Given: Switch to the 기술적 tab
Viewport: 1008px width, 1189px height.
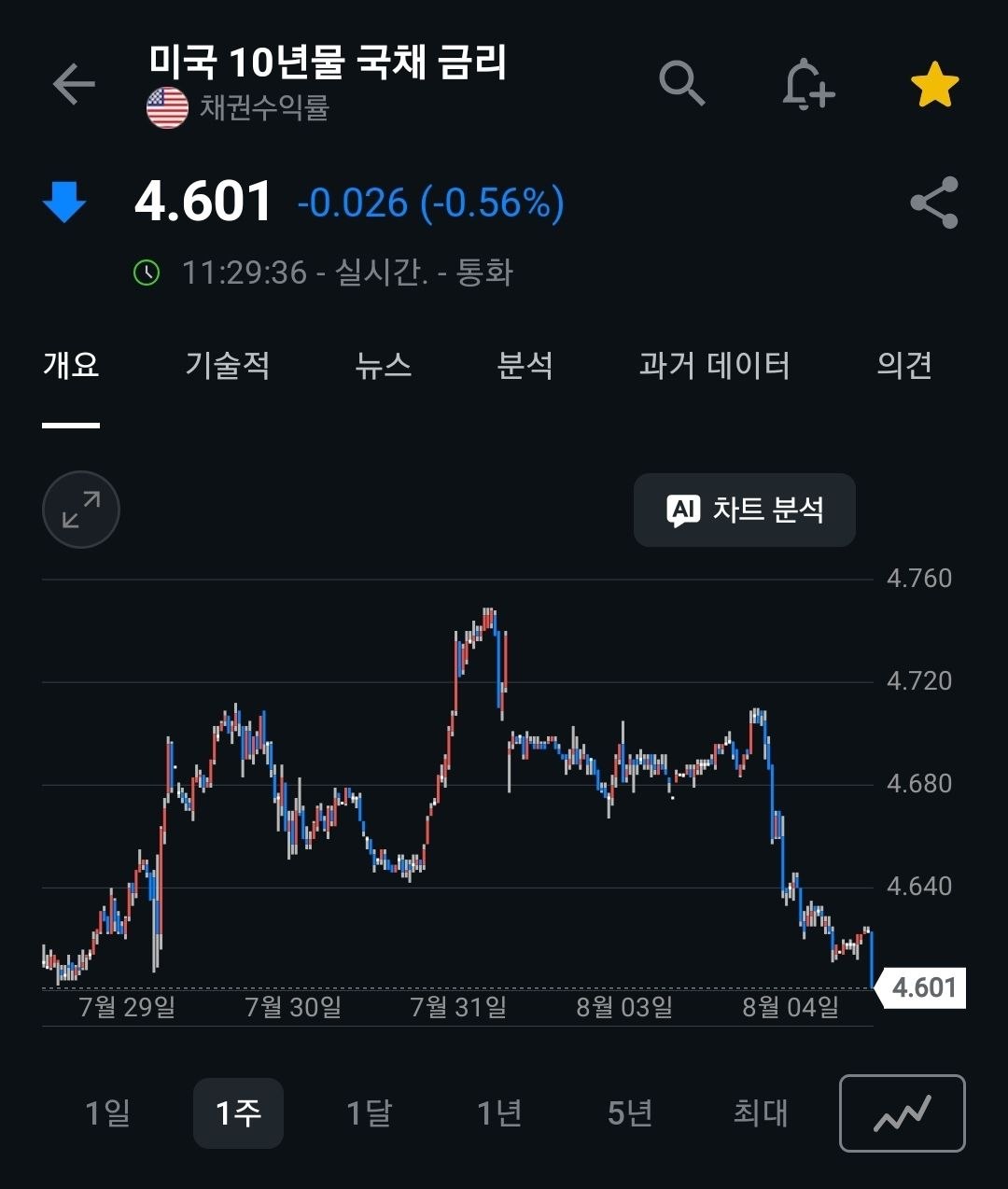Looking at the screenshot, I should pyautogui.click(x=228, y=365).
